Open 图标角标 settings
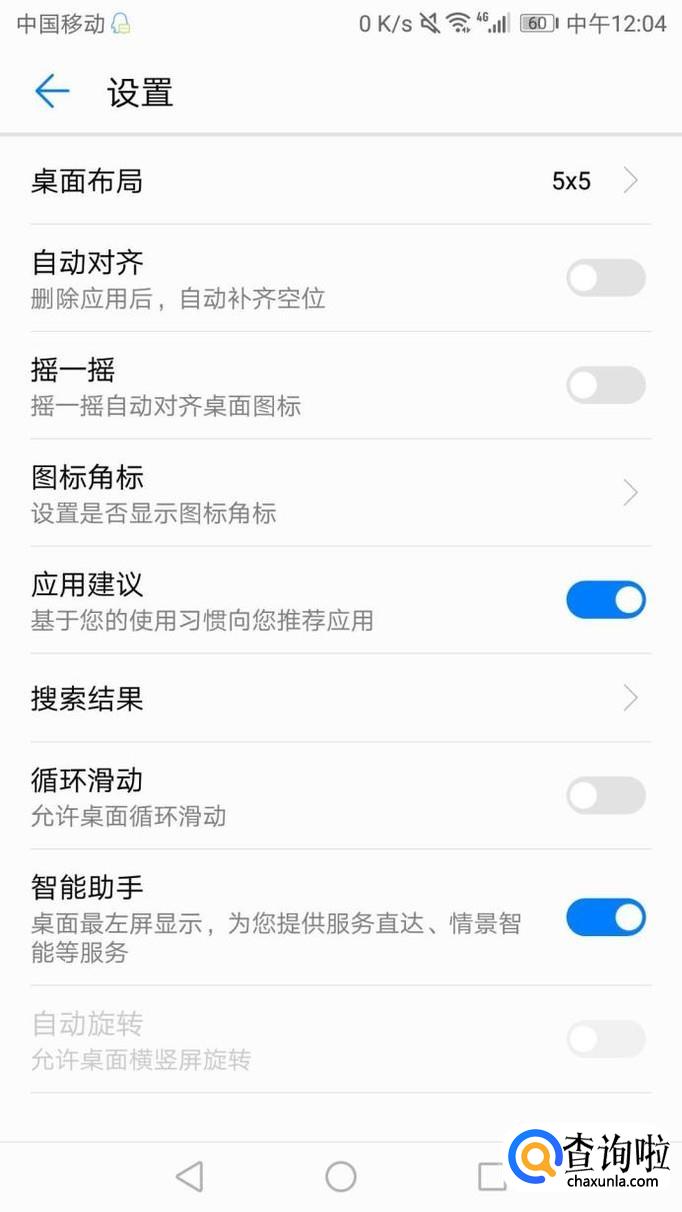 coord(340,493)
